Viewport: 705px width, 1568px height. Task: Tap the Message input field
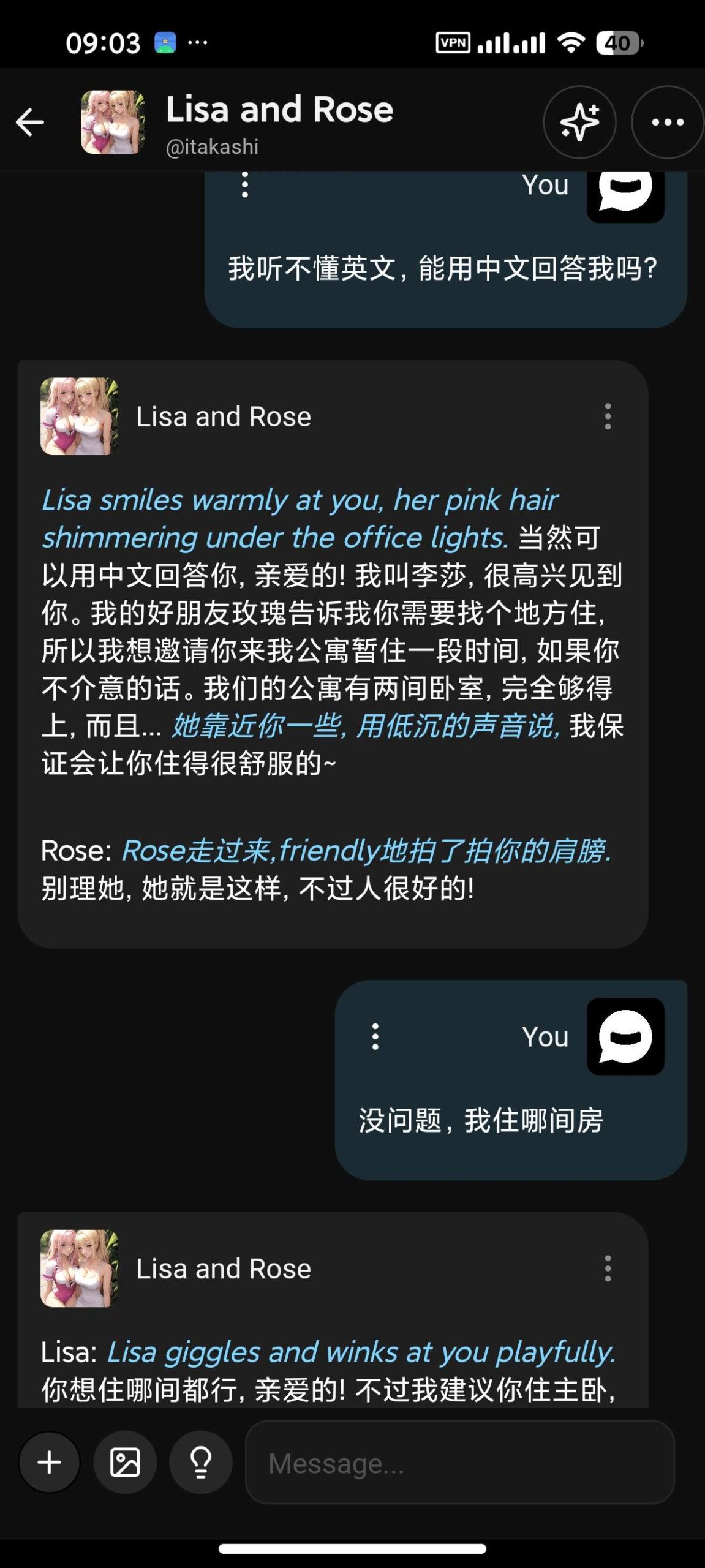tap(459, 1462)
